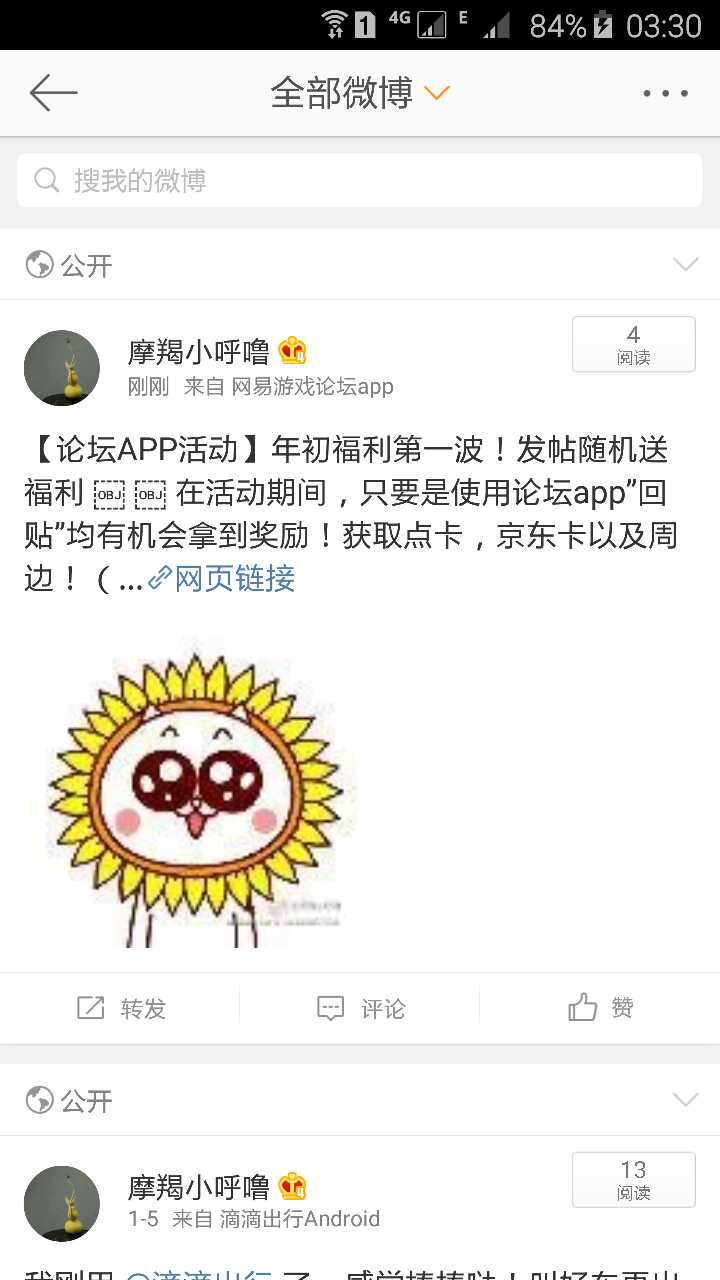Go back using the top arrow
Viewport: 720px width, 1280px height.
tap(53, 93)
